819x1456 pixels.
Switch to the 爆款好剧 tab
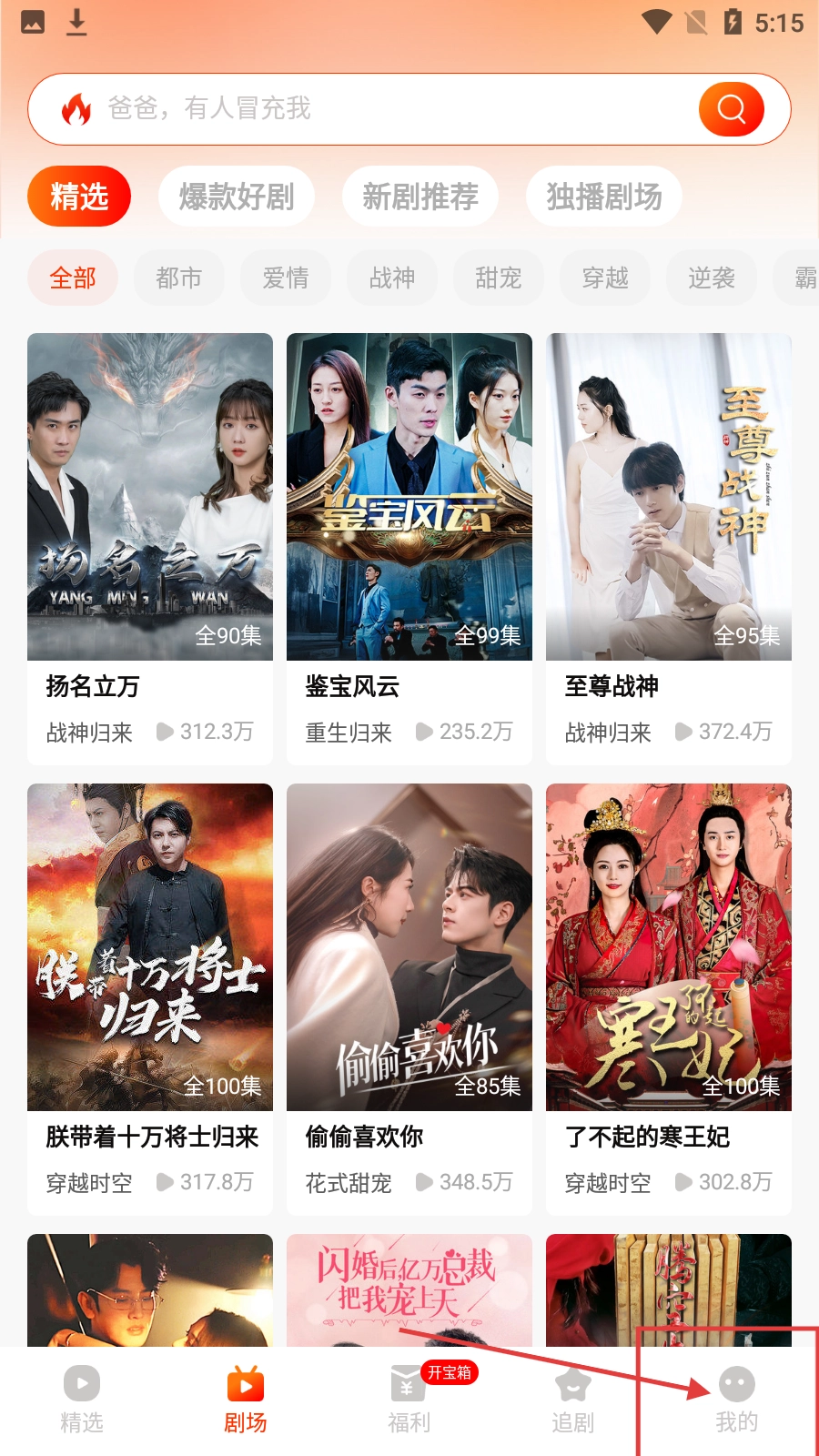pyautogui.click(x=237, y=197)
